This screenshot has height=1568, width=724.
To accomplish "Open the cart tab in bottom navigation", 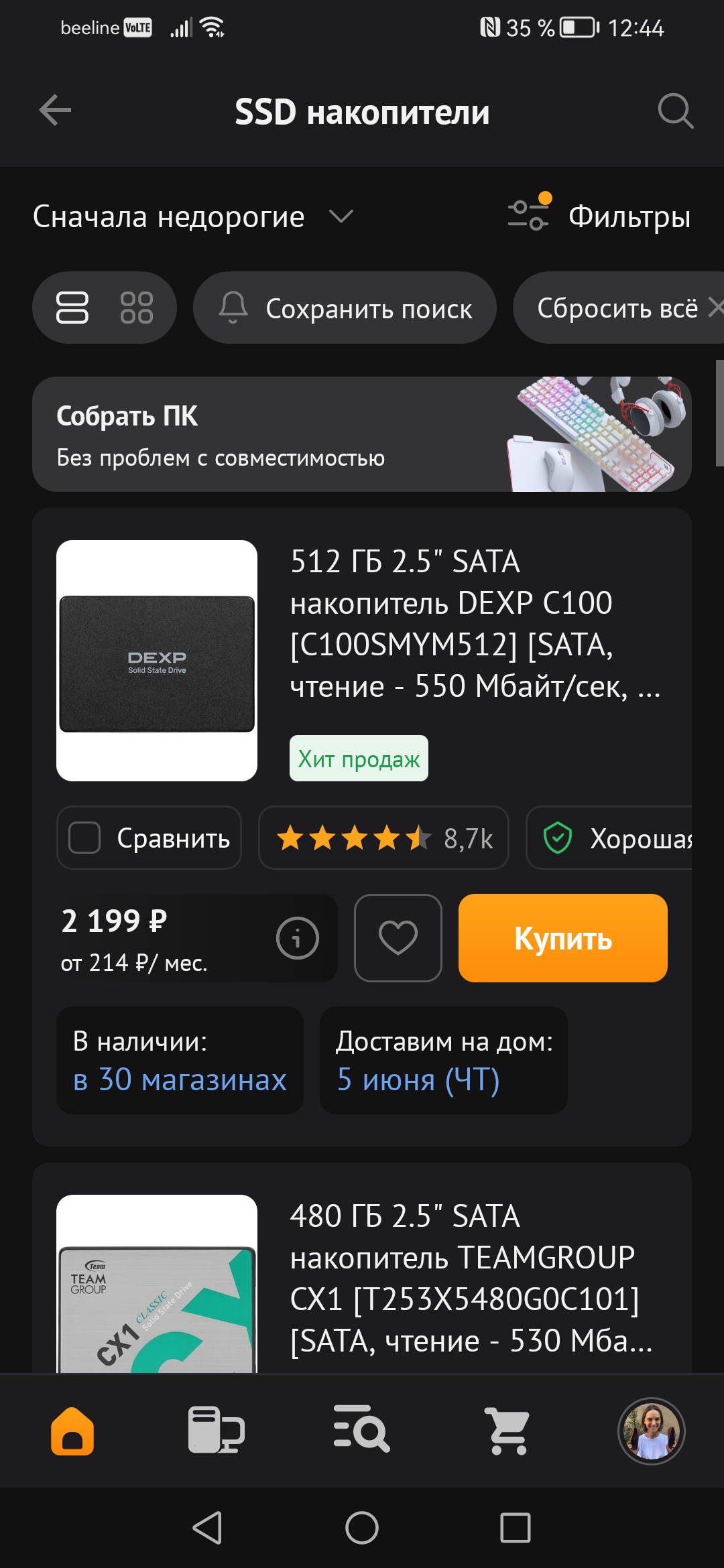I will pos(507,1431).
